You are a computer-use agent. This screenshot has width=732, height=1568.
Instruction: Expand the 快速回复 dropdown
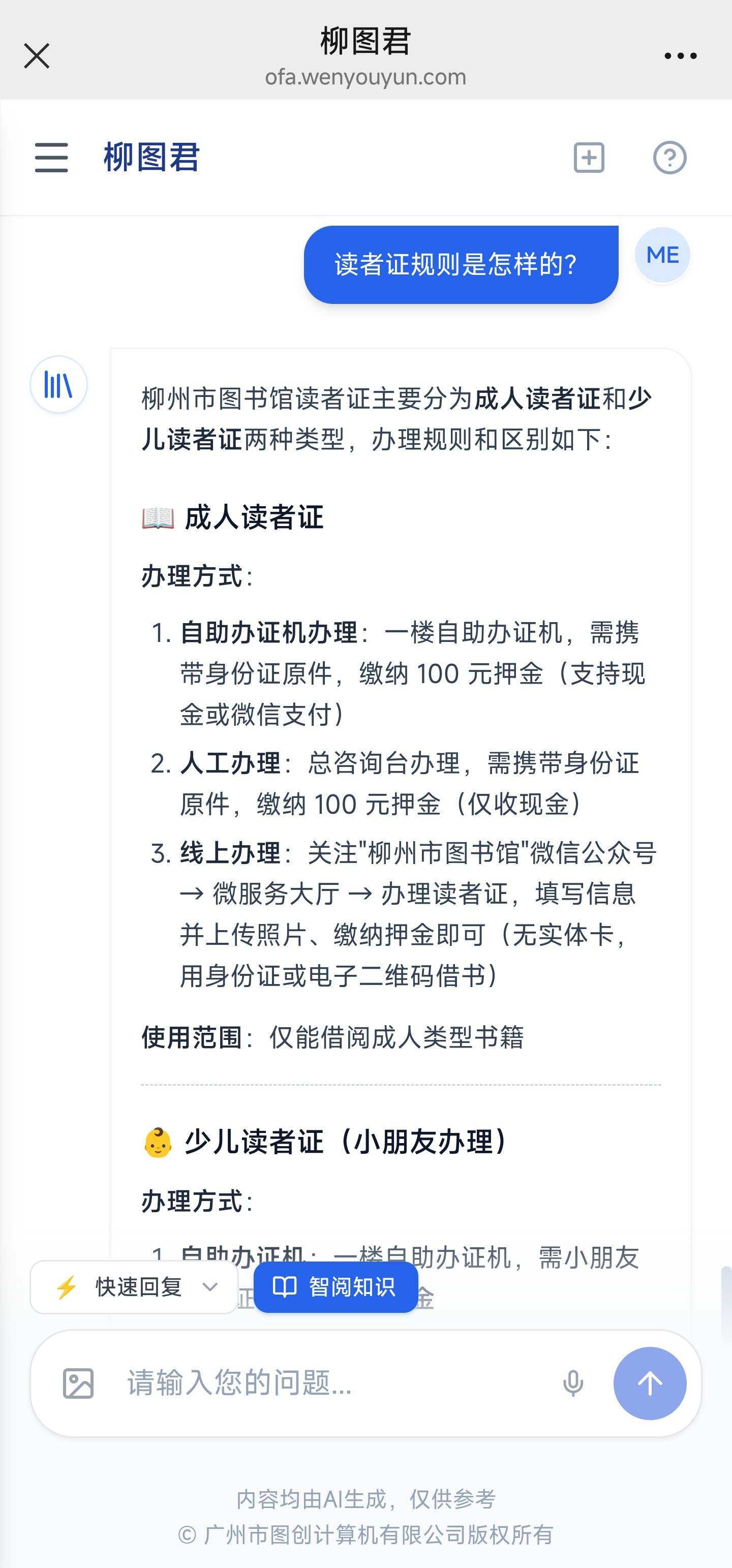(x=134, y=1287)
